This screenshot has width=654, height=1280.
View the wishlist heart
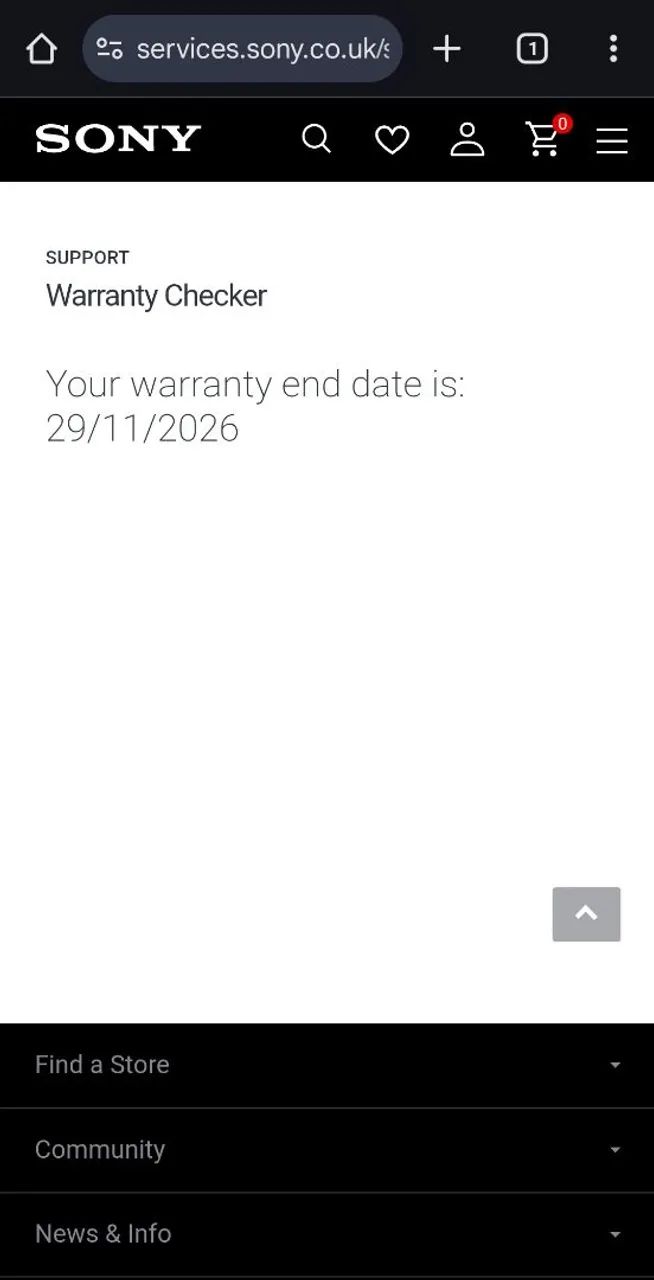(392, 140)
